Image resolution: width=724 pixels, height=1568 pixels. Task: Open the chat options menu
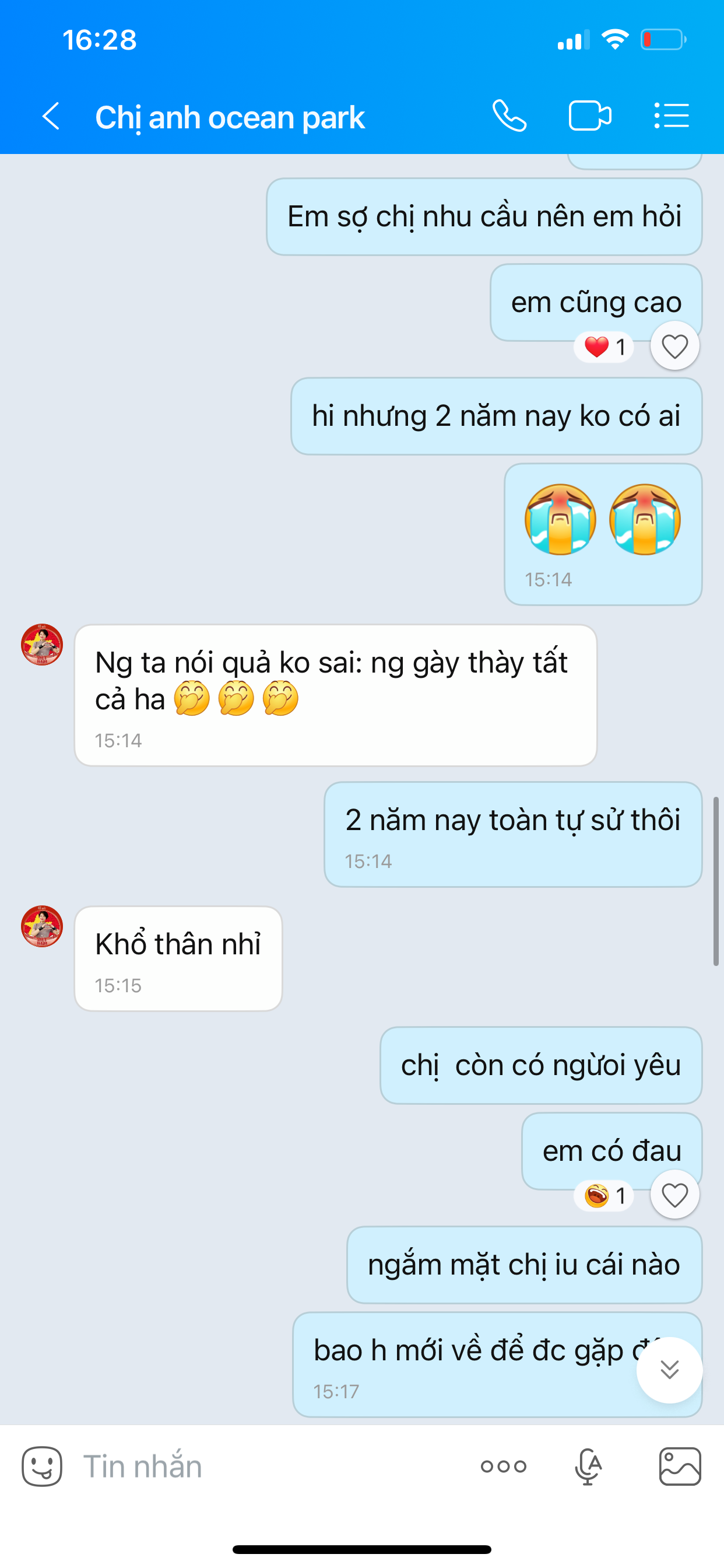[672, 116]
